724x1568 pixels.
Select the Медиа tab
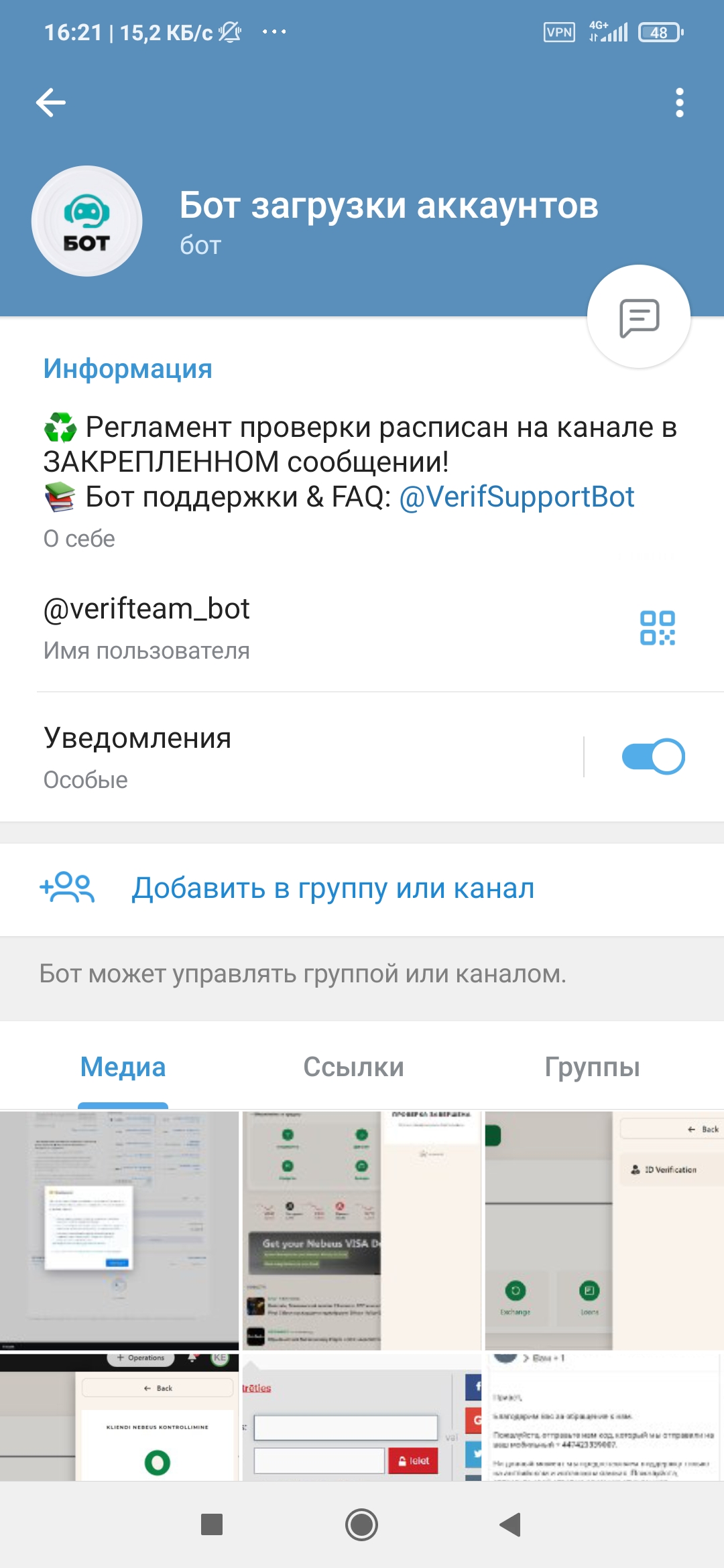123,1067
